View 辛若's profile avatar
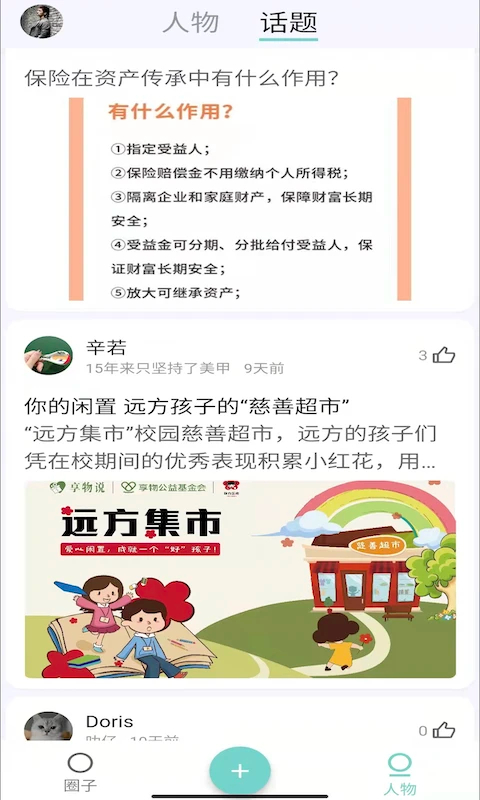Viewport: 480px width, 800px height. (x=48, y=355)
